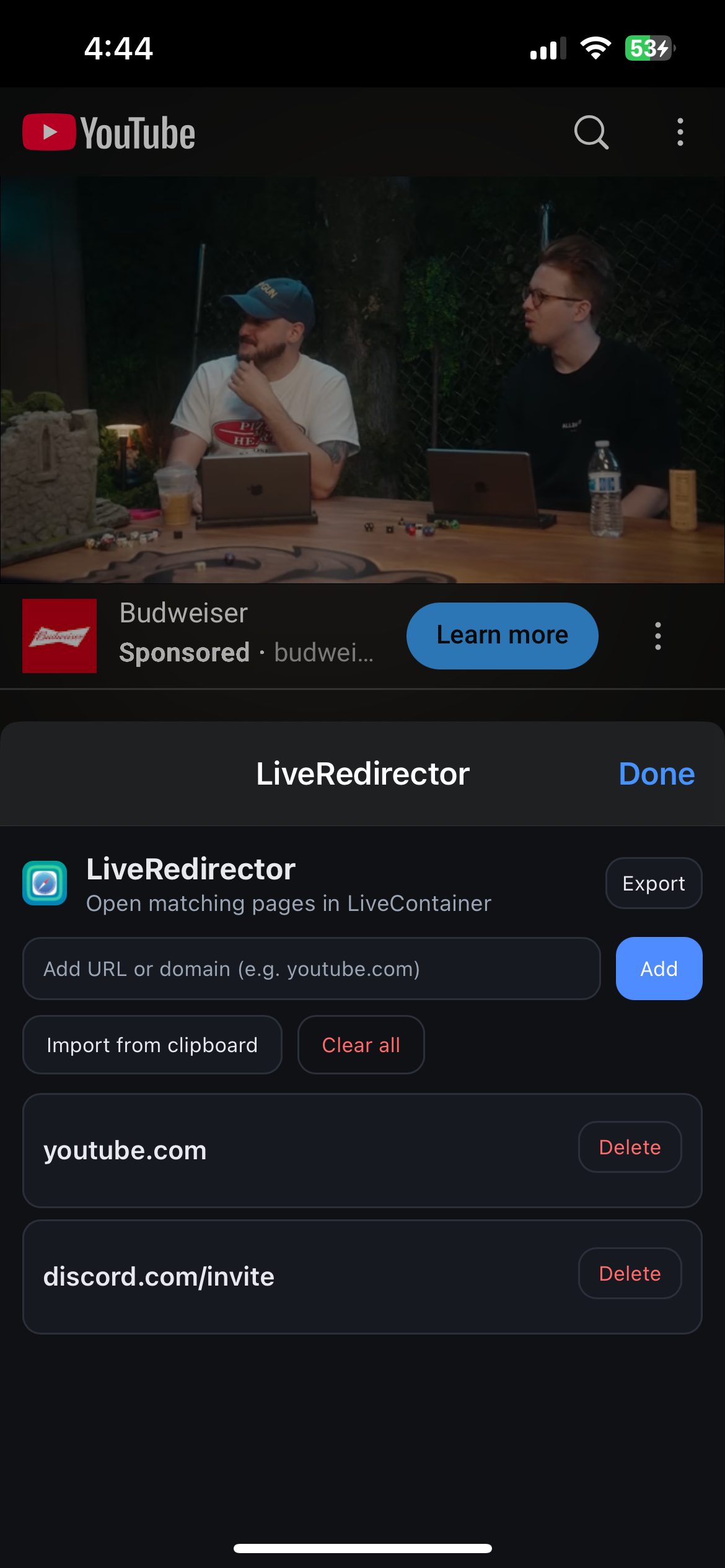Click the LiveRedirector Safari-style app icon

(44, 883)
